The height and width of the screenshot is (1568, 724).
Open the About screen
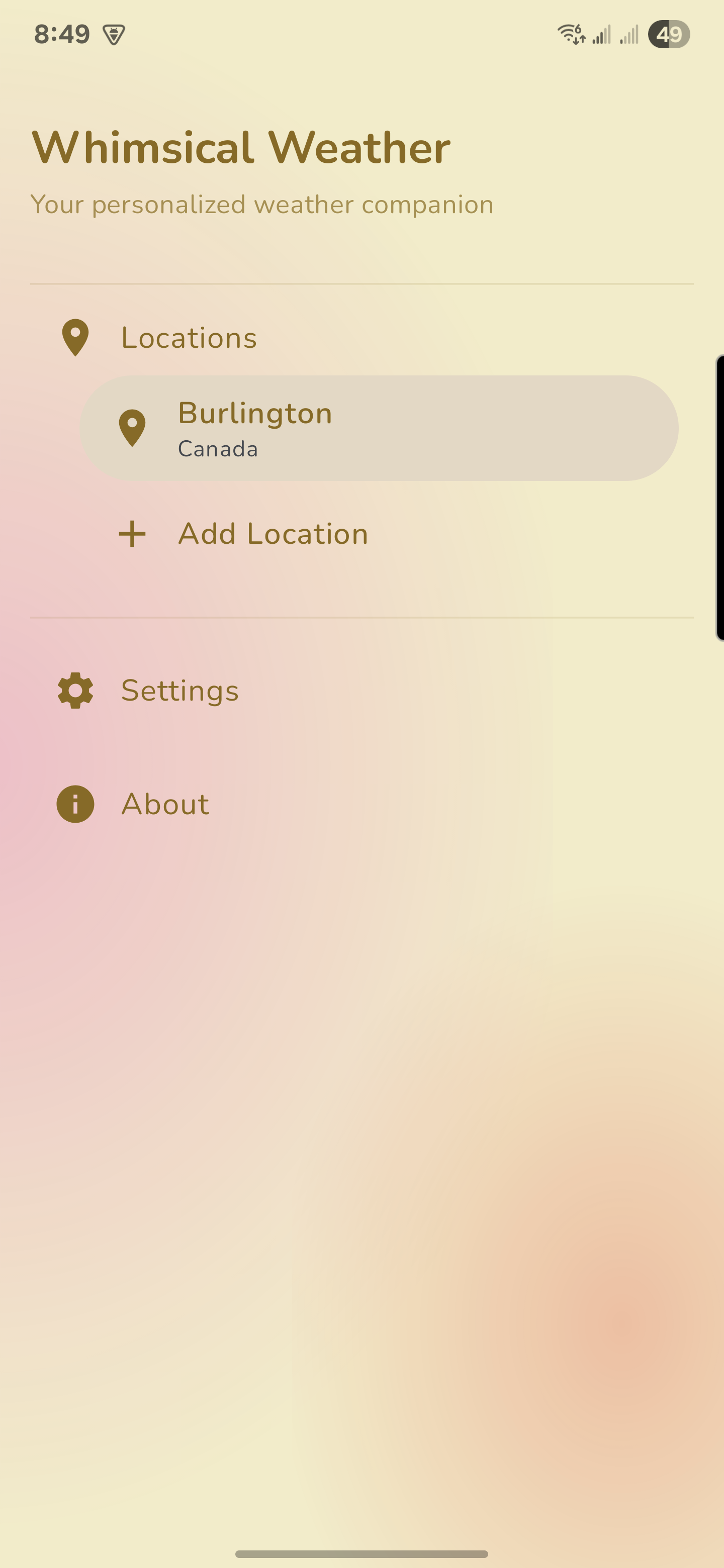click(164, 804)
